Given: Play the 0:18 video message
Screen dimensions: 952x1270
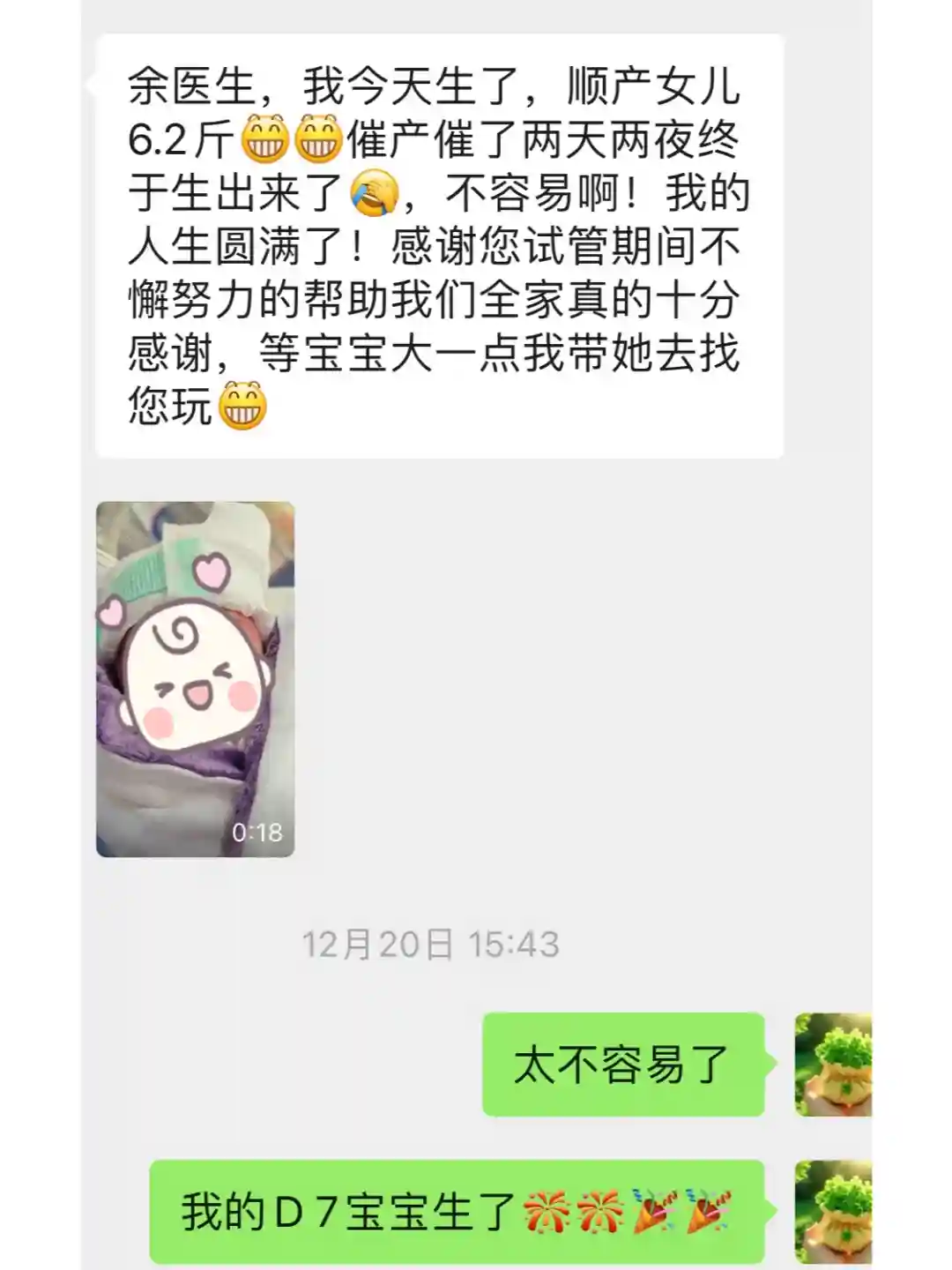Looking at the screenshot, I should click(x=195, y=679).
